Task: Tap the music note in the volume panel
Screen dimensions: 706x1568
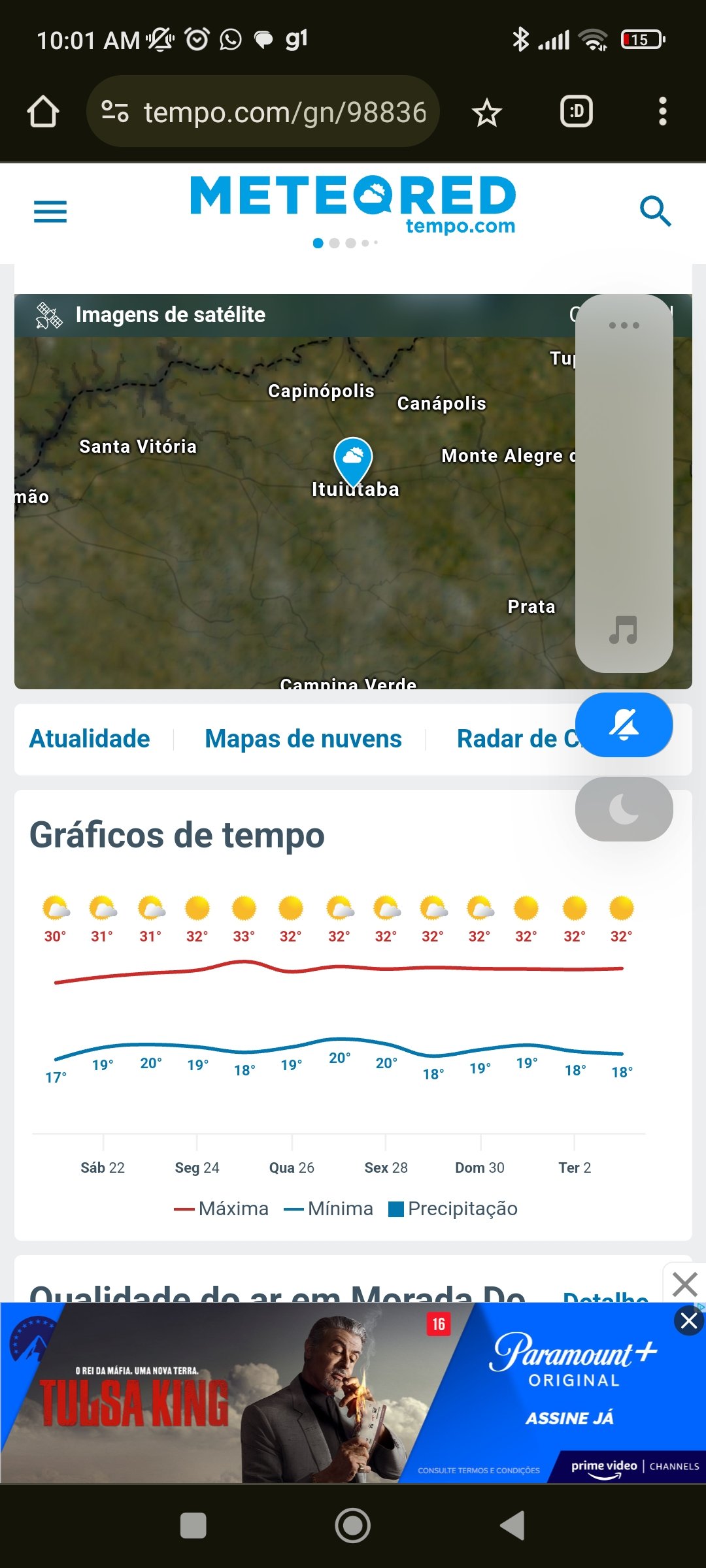Action: [624, 630]
